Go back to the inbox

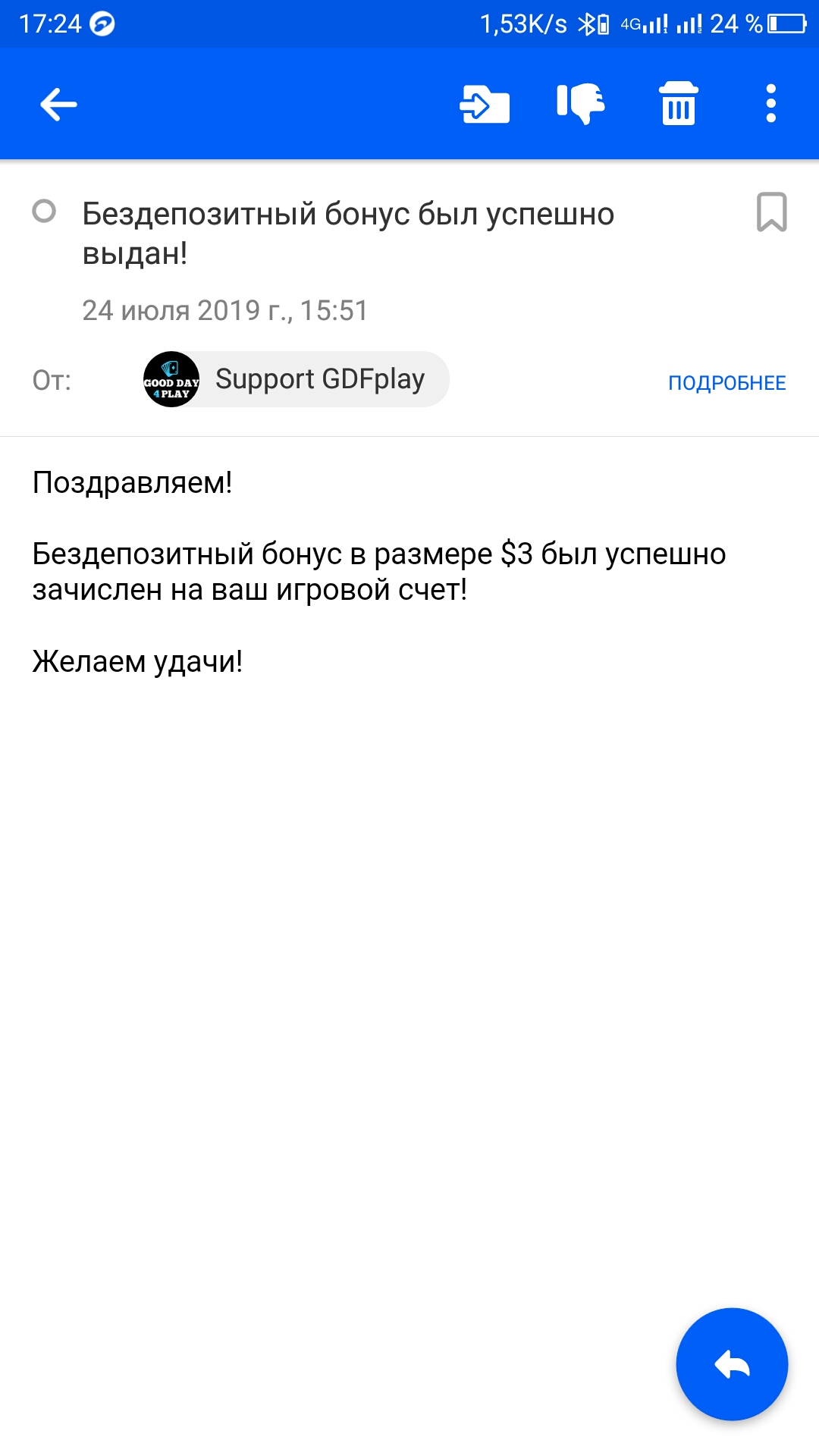coord(58,104)
